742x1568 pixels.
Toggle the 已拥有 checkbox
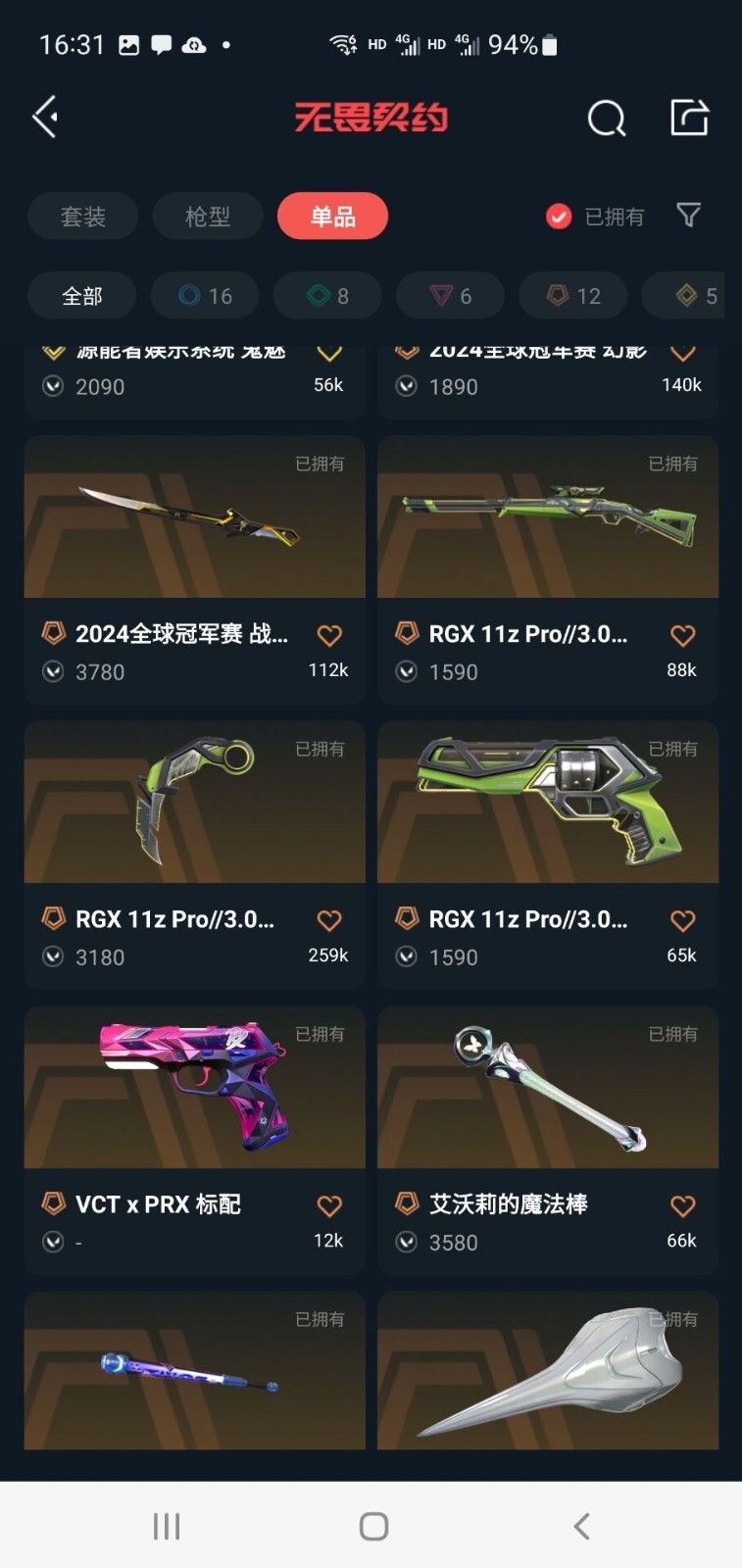(559, 217)
